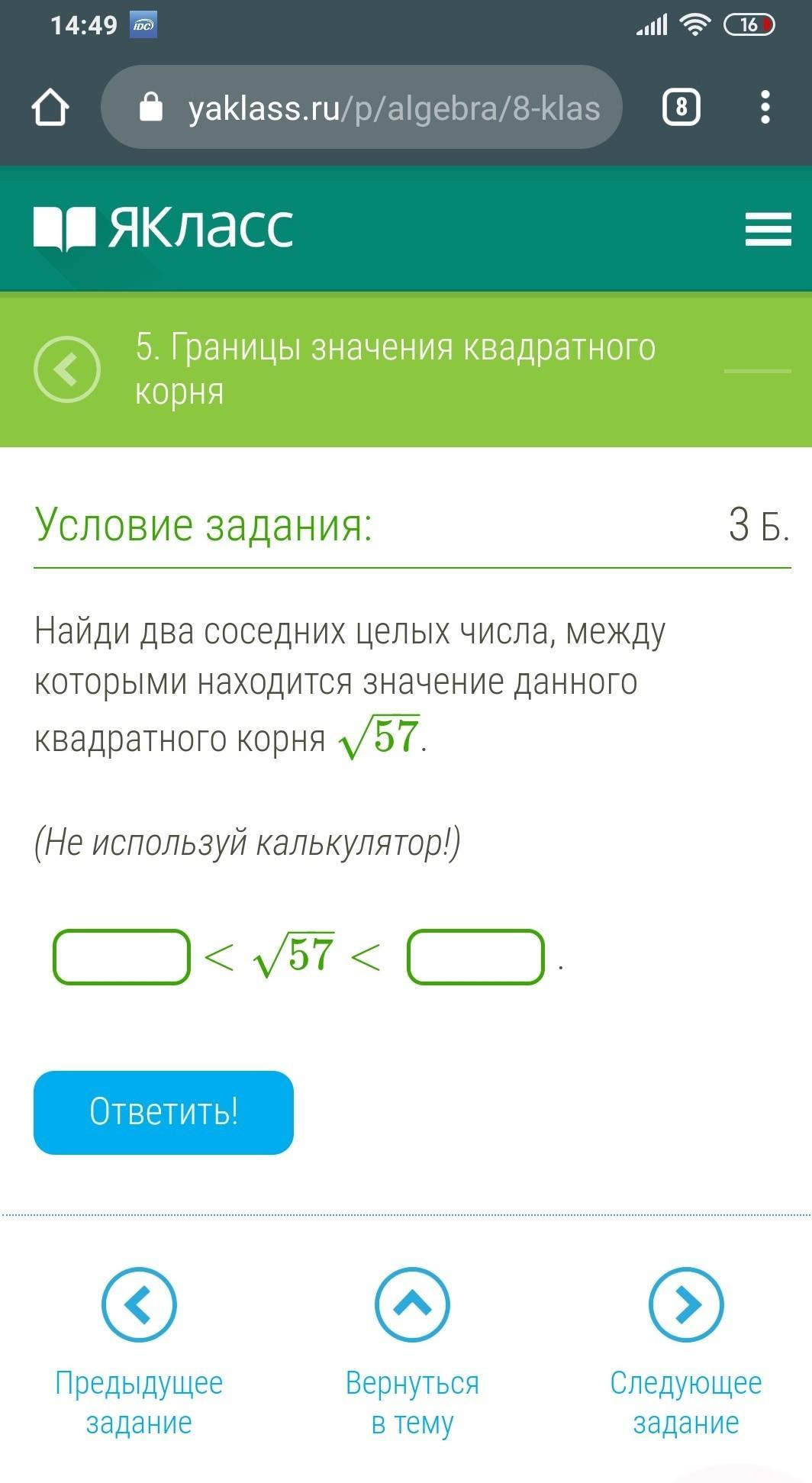Tap the yaklass.ru address bar
Viewport: 812px width, 1483px height.
(x=362, y=107)
